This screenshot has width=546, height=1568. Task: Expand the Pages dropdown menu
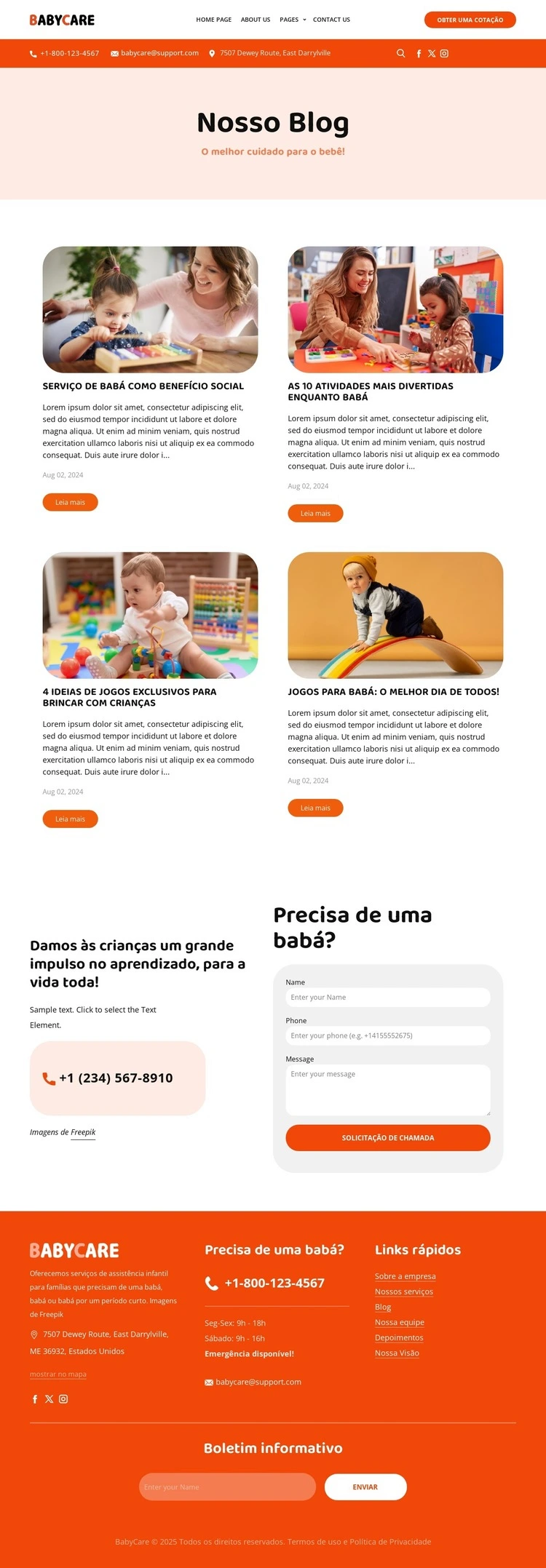(293, 20)
